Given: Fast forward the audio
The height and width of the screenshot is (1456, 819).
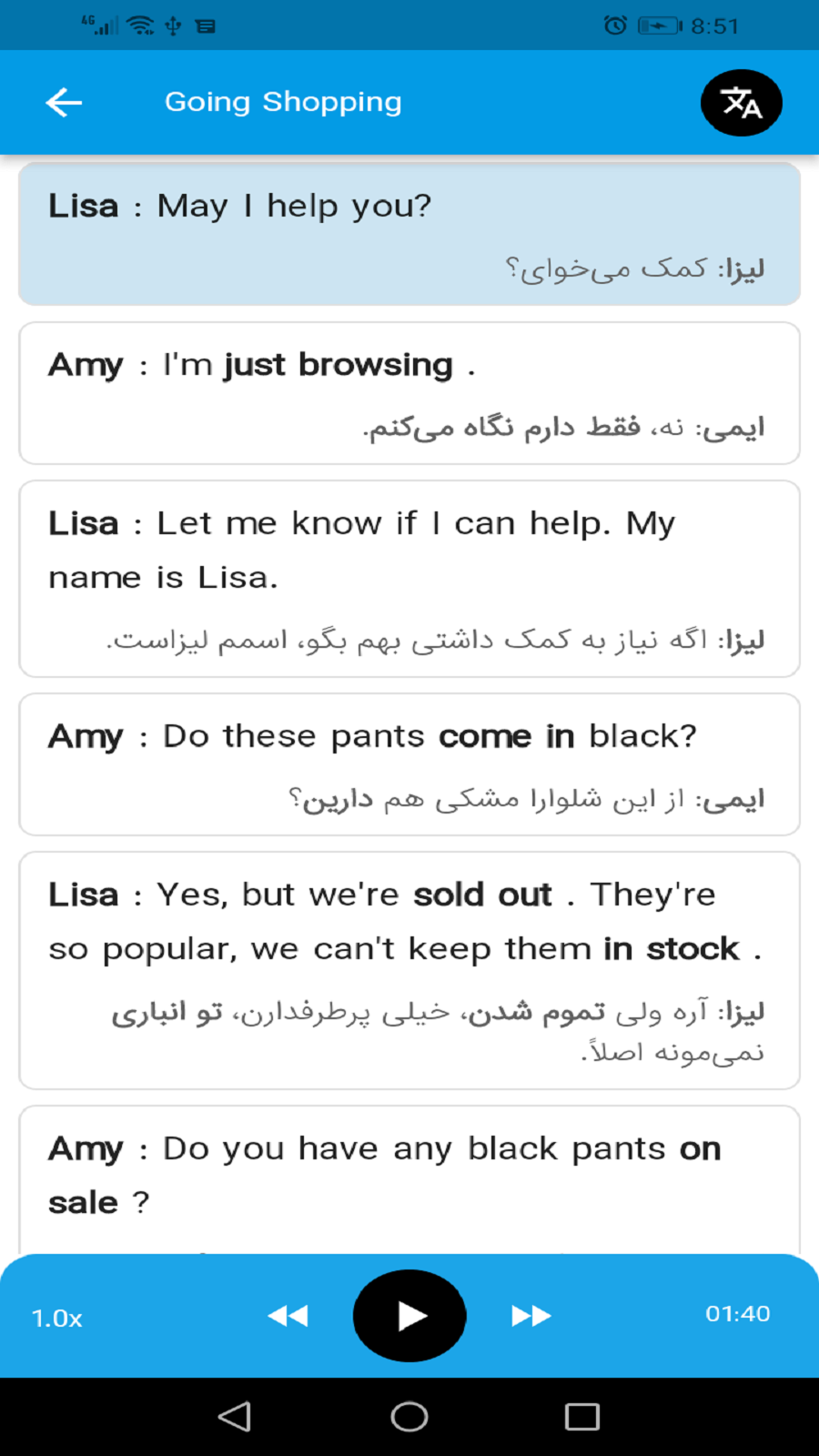Looking at the screenshot, I should (531, 1316).
